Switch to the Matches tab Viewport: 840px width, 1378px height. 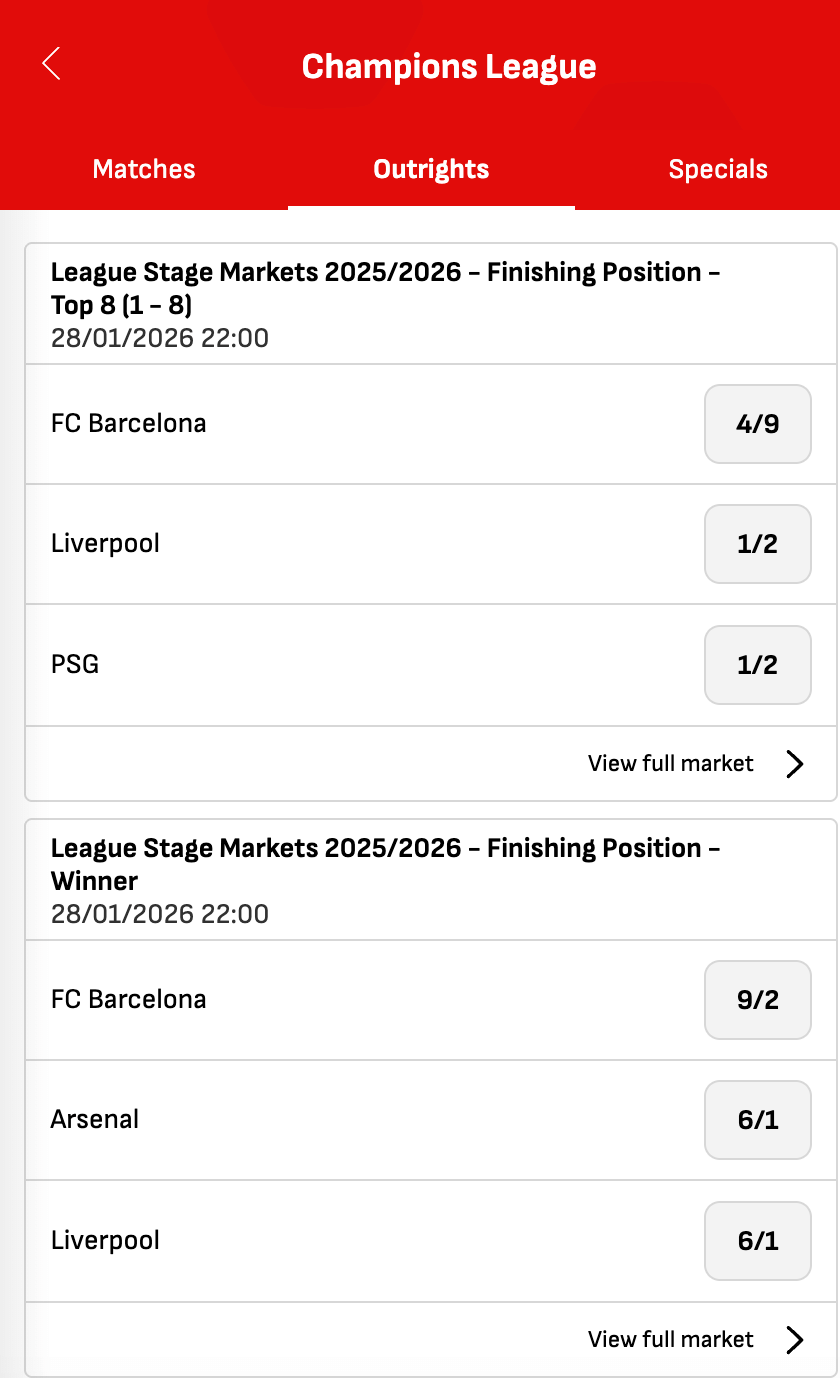pyautogui.click(x=144, y=169)
